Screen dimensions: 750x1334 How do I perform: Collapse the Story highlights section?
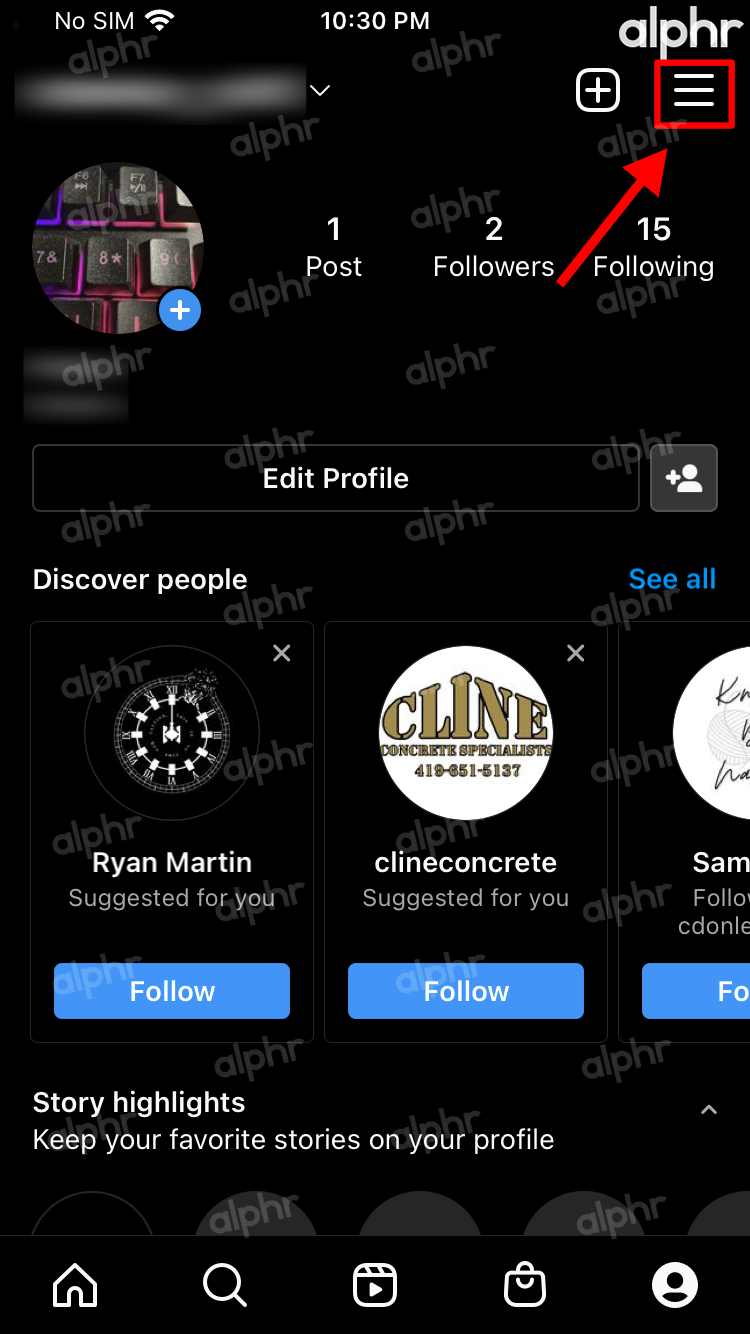709,1110
